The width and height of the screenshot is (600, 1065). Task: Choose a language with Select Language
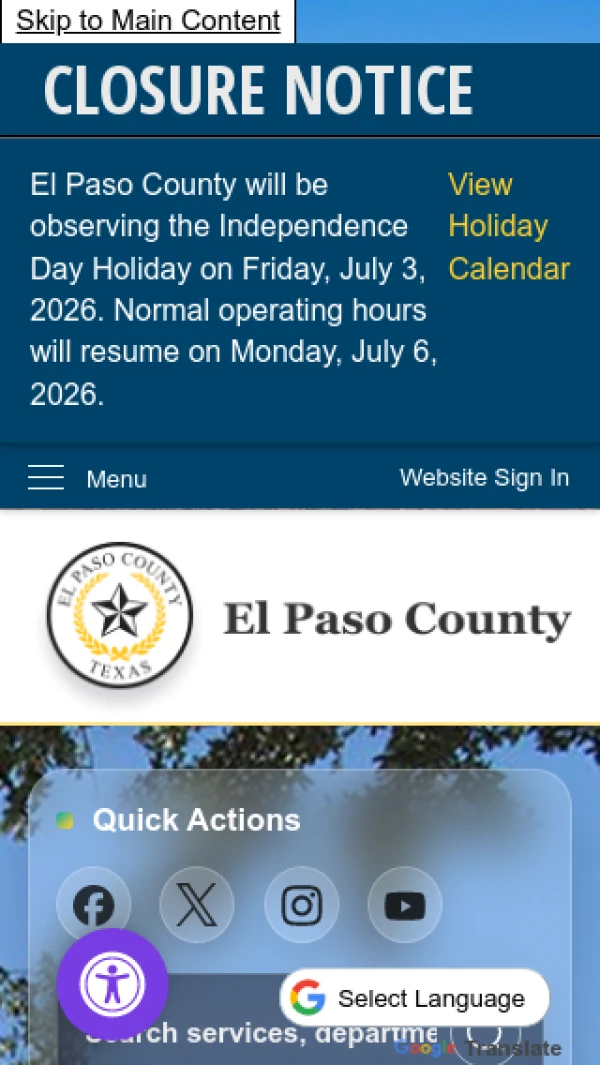(414, 998)
